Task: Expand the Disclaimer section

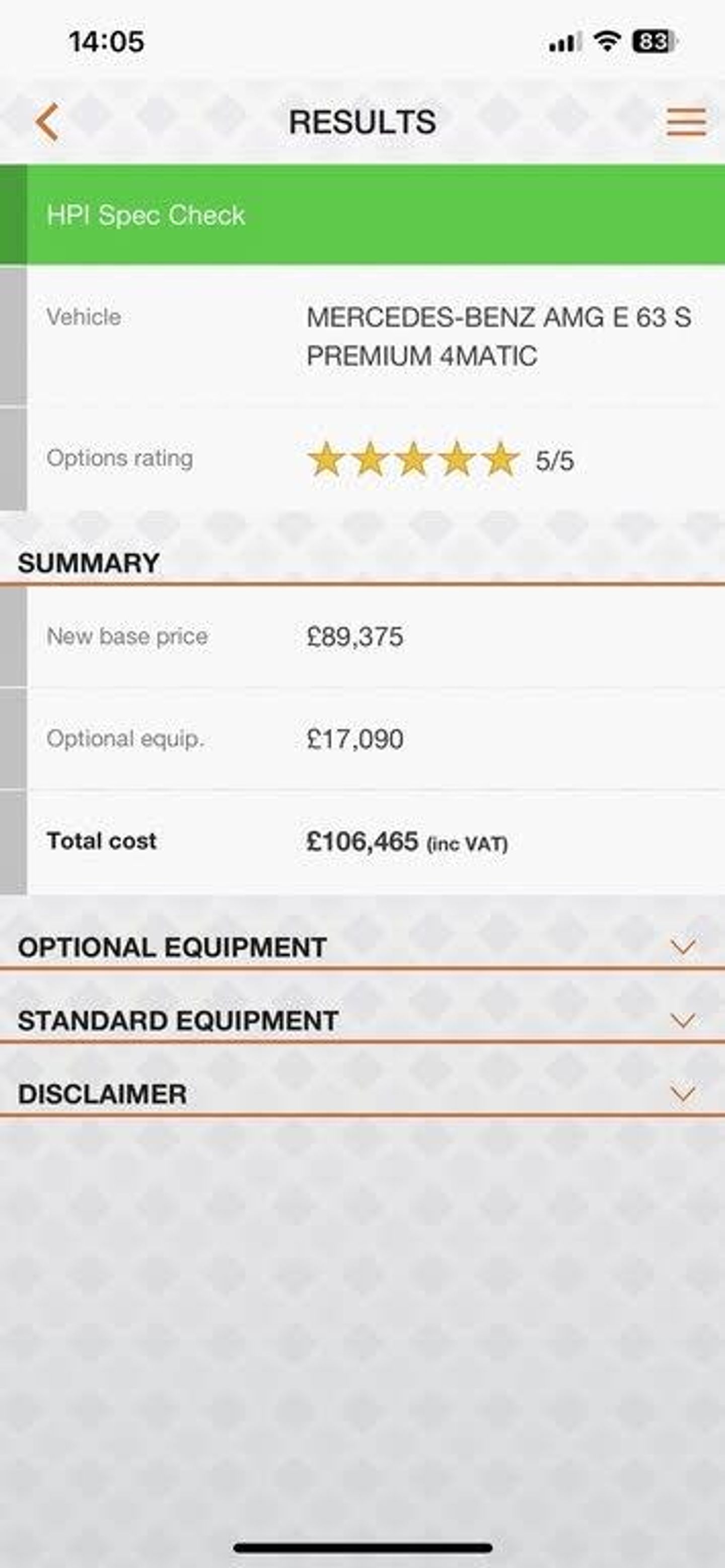Action: coord(362,1094)
